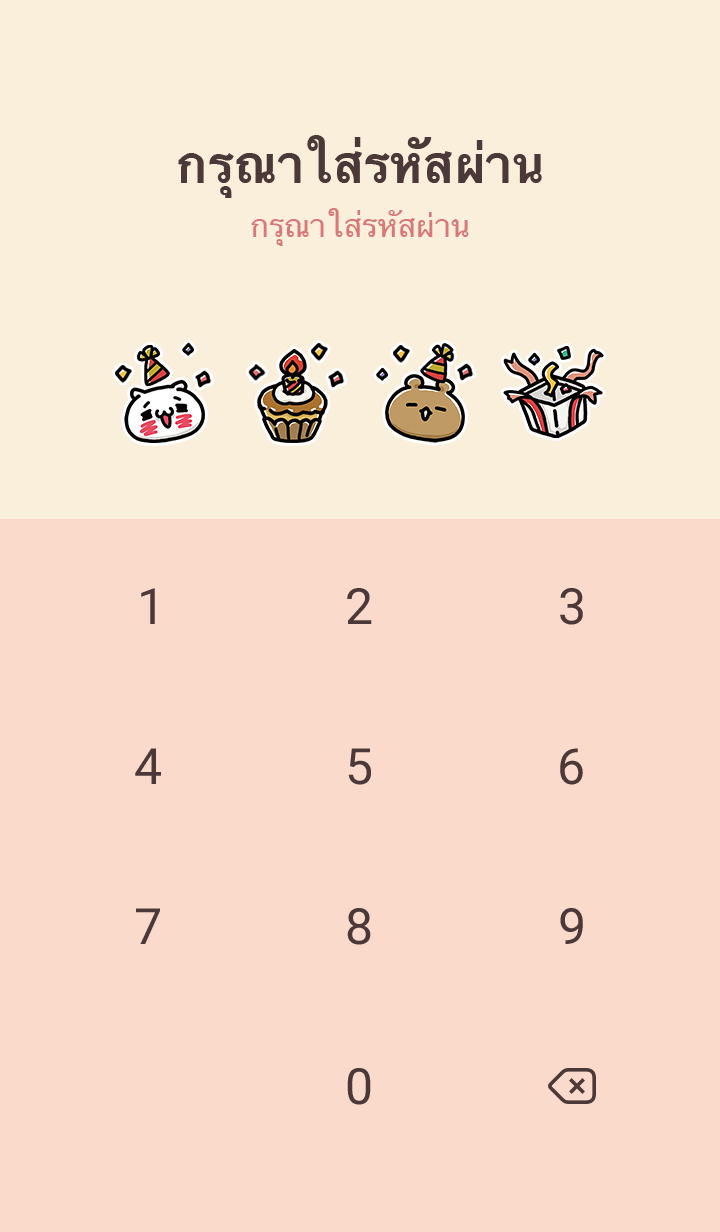Tap the 4 key
720x1232 pixels.
pyautogui.click(x=148, y=767)
